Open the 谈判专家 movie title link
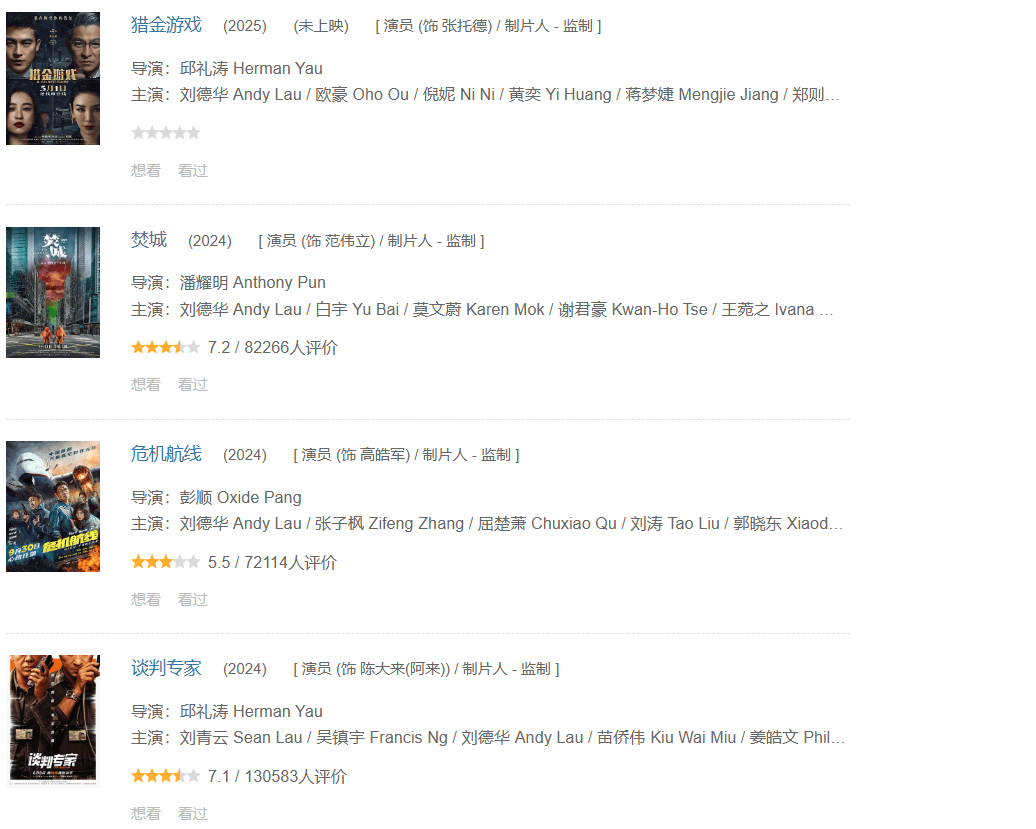The image size is (1036, 829). pos(166,668)
